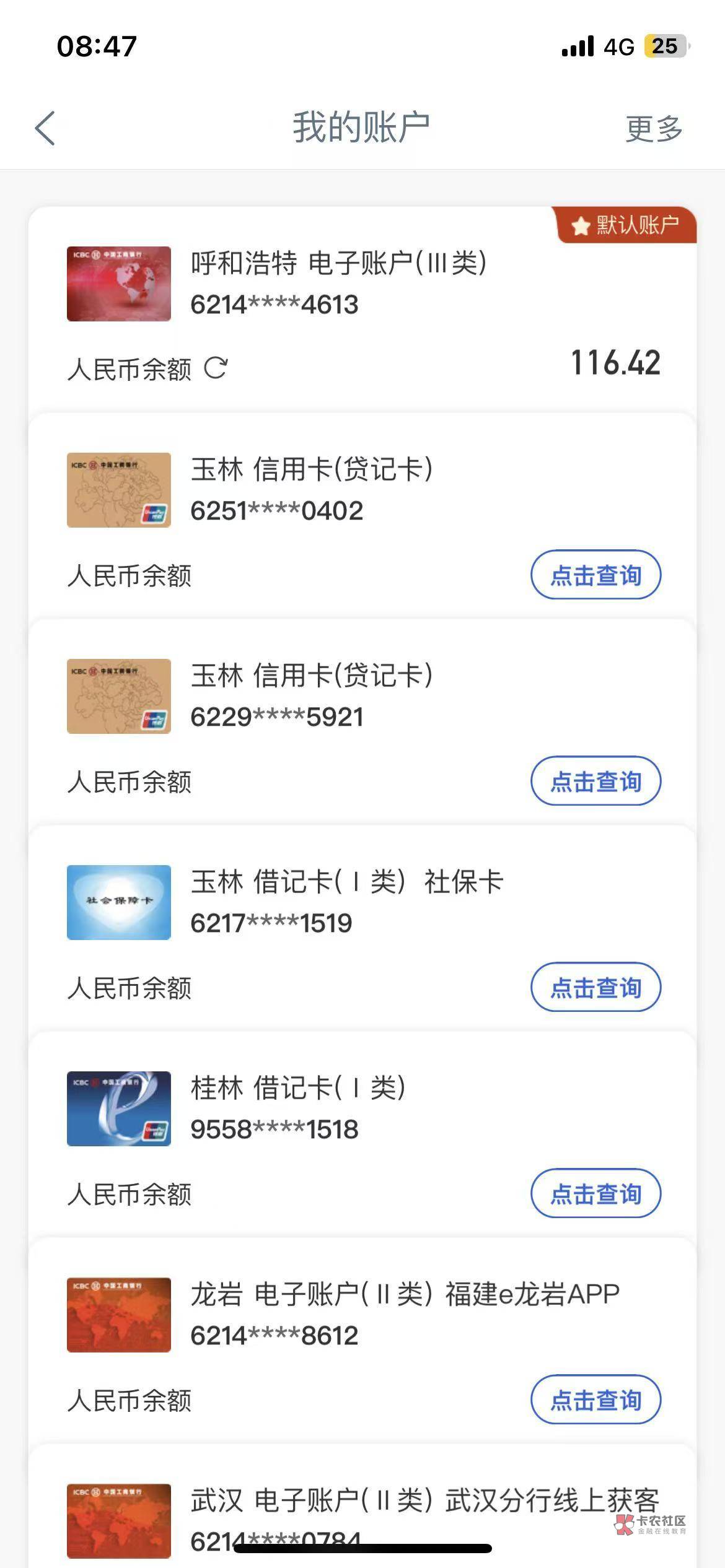Refresh balance for account 6214****4613

tap(216, 368)
